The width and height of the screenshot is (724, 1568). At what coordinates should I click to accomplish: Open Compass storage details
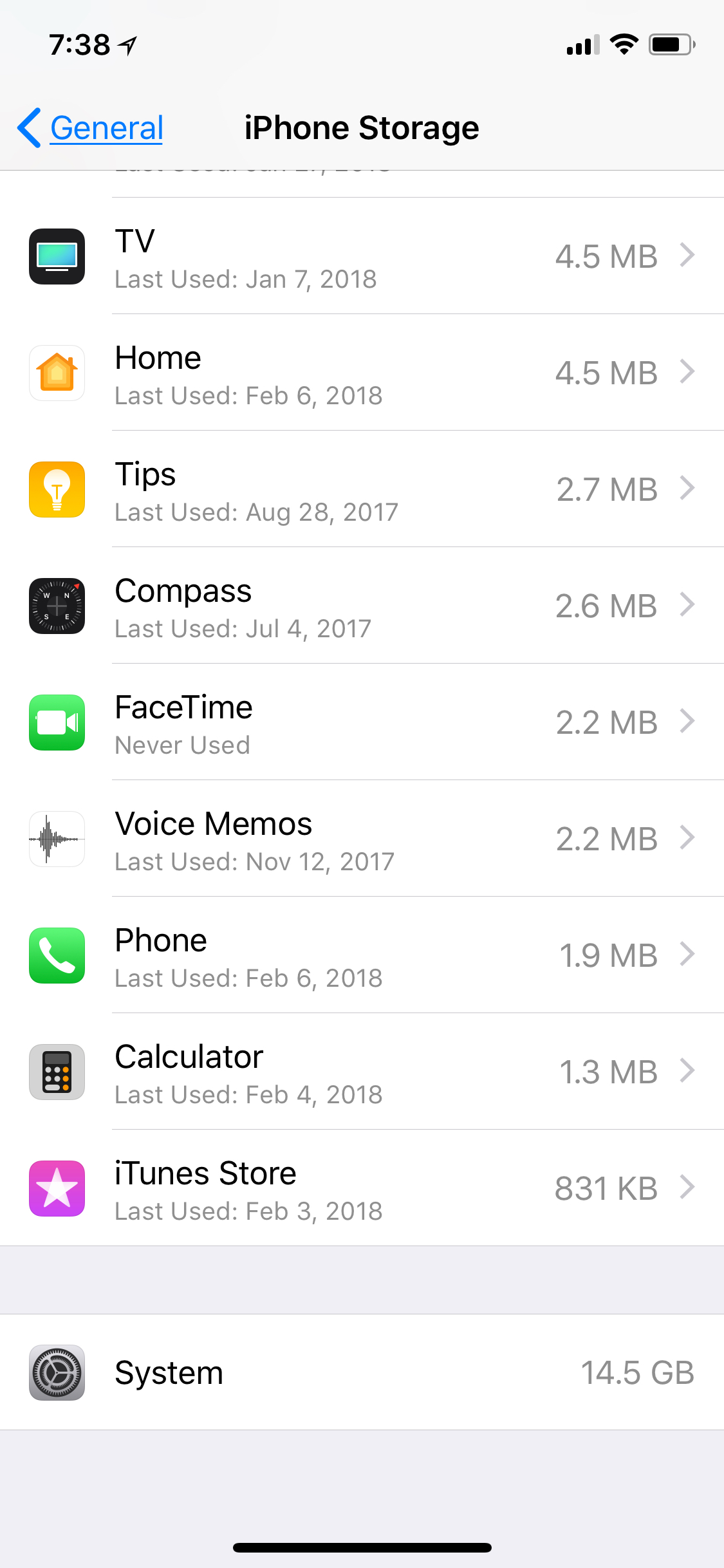tap(362, 606)
